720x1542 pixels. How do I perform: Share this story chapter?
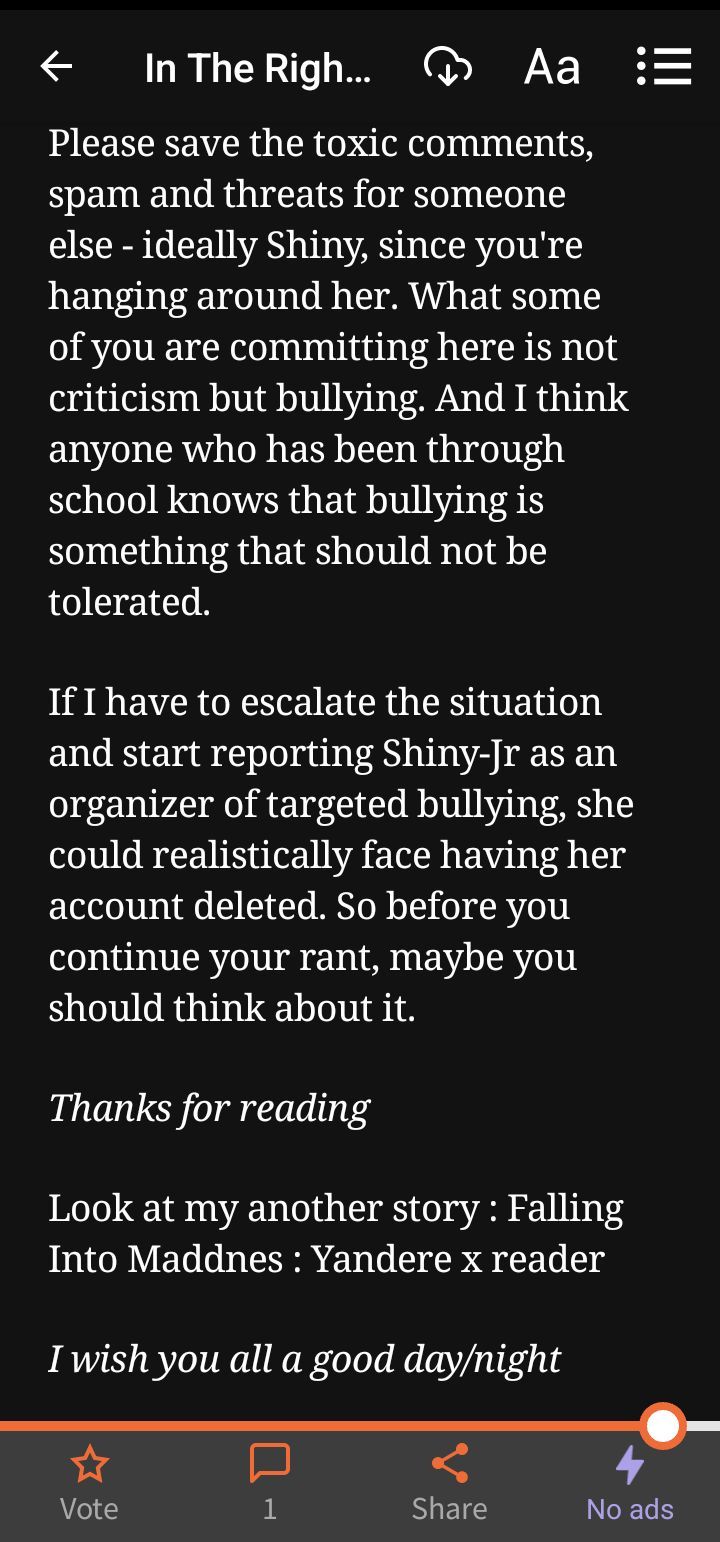tap(449, 1480)
